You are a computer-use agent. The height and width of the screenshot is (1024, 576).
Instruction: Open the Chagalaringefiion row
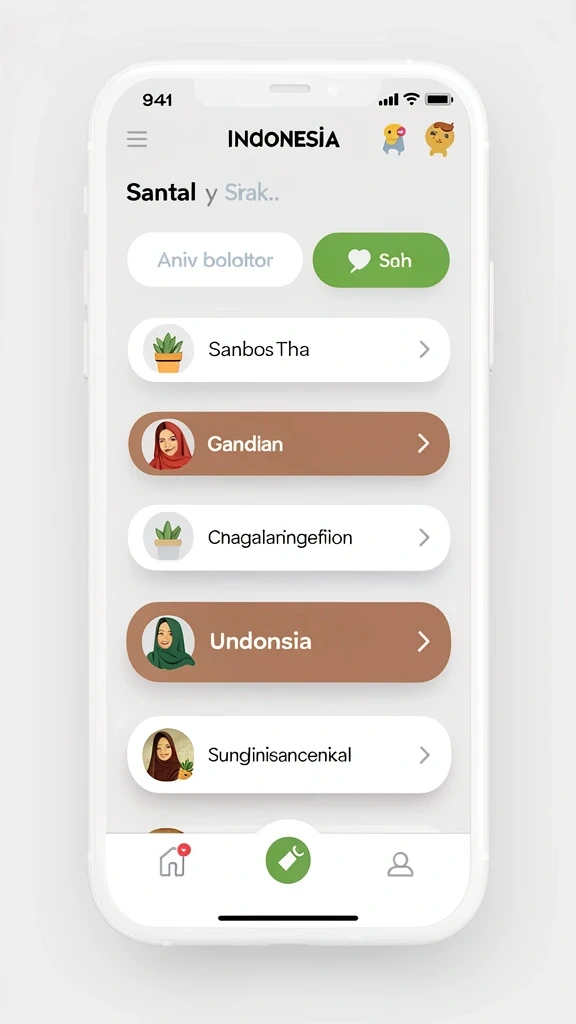point(289,537)
